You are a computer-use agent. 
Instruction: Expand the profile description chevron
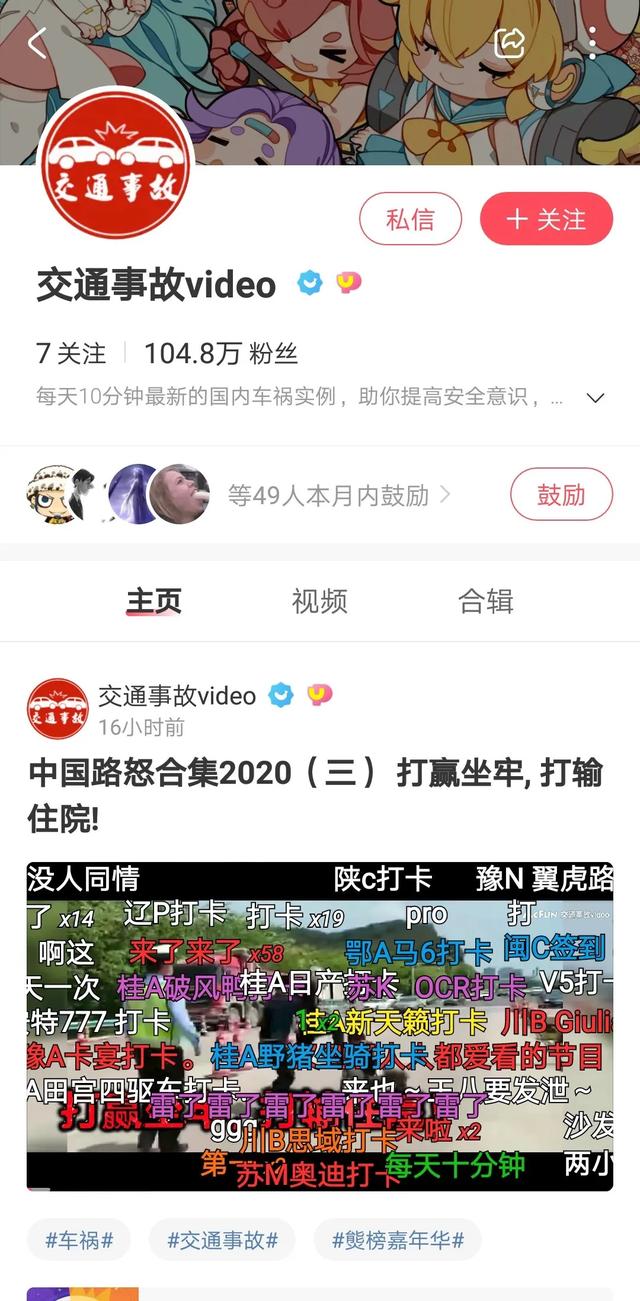click(x=595, y=398)
